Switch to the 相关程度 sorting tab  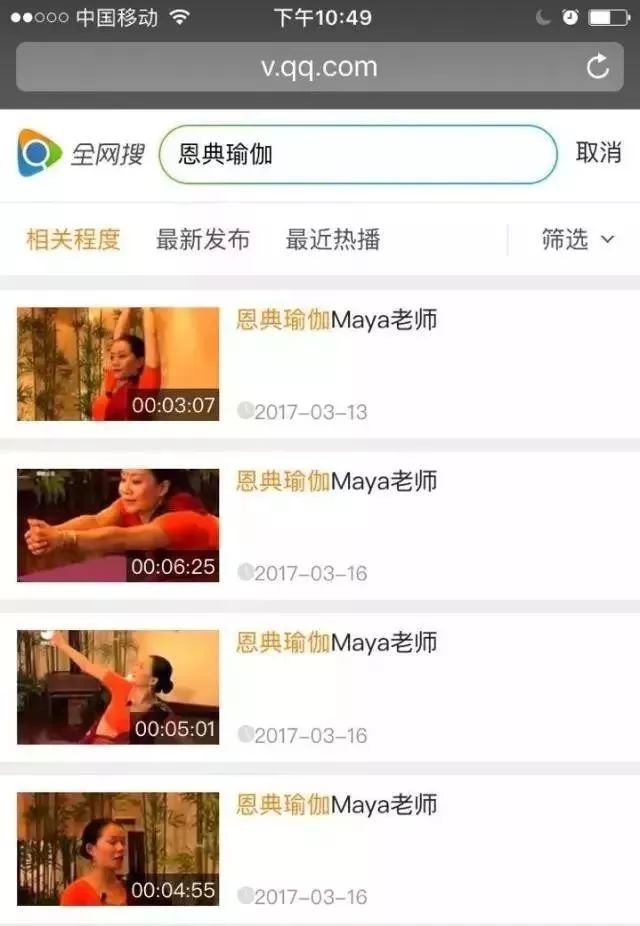pyautogui.click(x=73, y=240)
